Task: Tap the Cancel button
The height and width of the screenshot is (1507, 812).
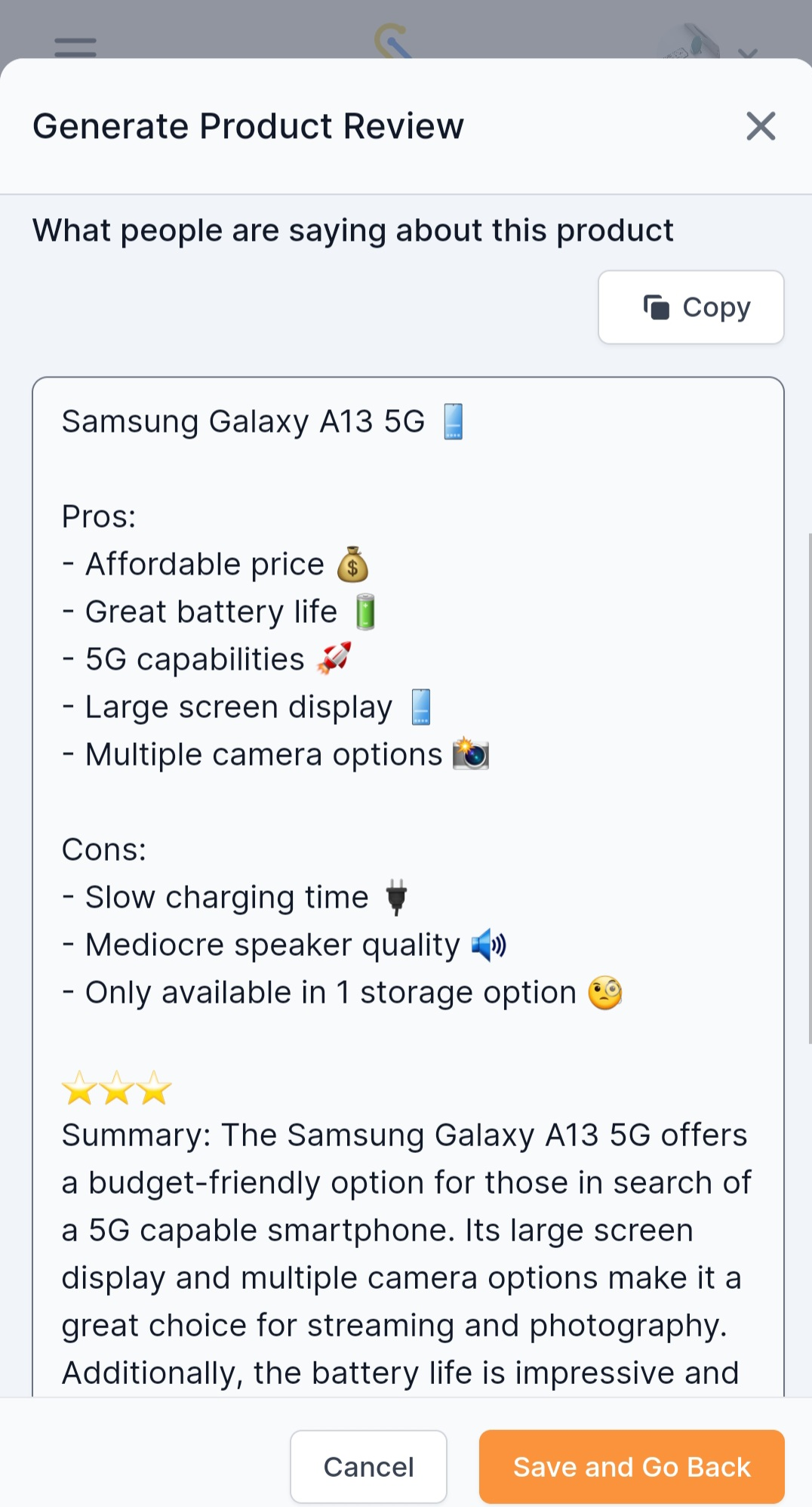Action: pos(368,1466)
